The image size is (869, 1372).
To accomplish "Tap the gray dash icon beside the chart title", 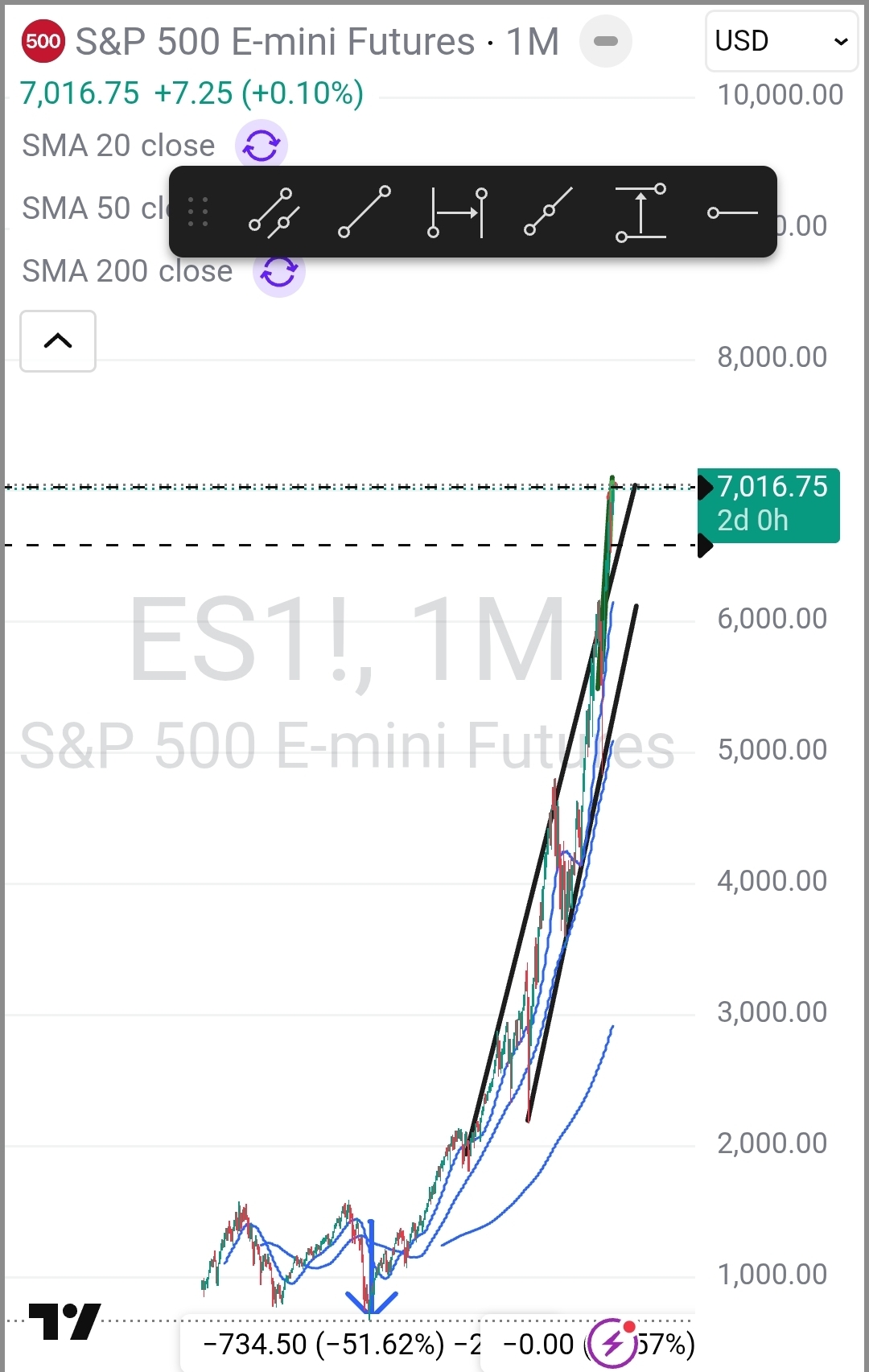I will point(606,41).
